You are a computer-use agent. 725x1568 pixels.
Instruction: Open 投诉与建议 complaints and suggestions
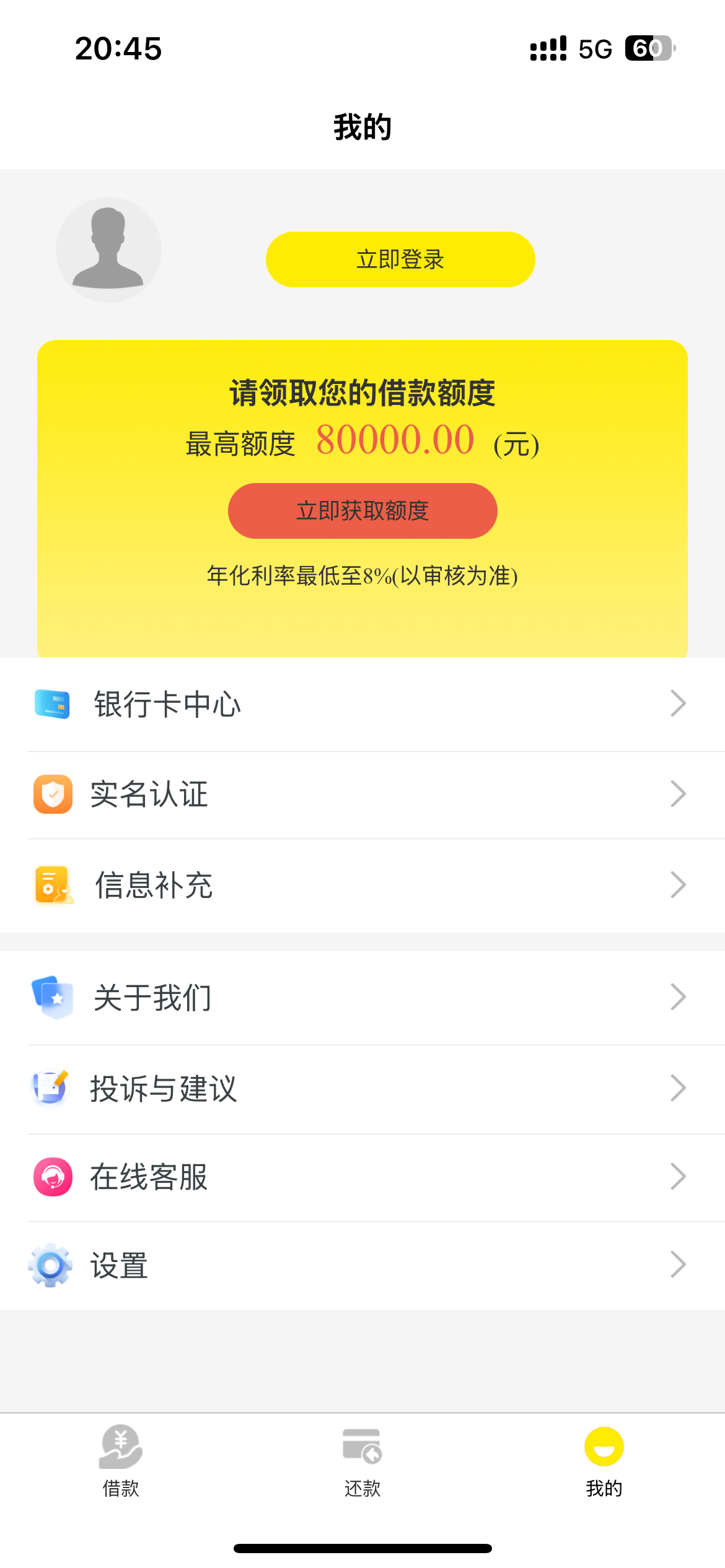point(362,1089)
